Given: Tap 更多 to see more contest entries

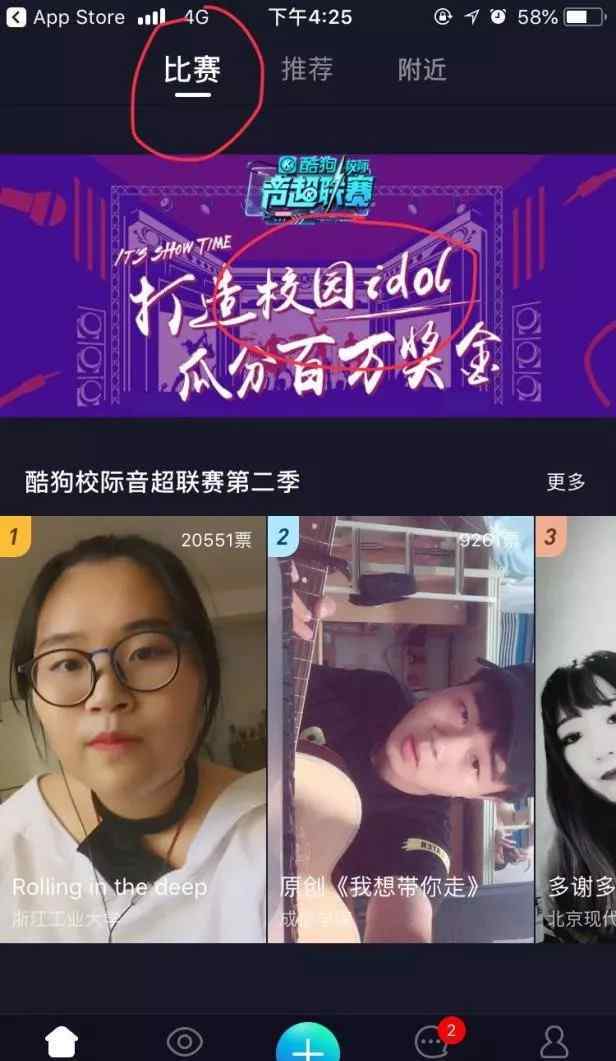Looking at the screenshot, I should [x=566, y=482].
